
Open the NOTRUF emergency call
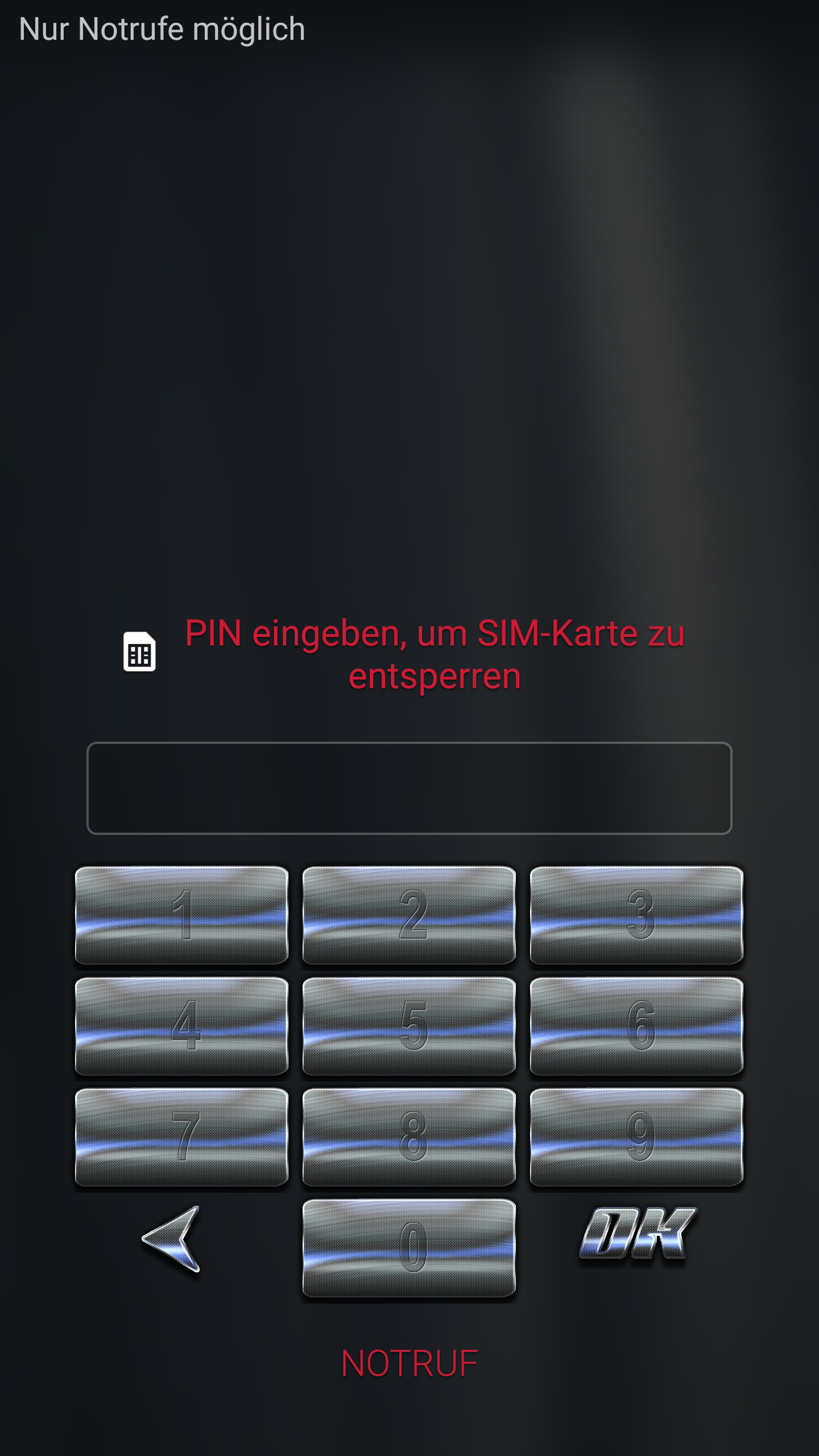409,1363
